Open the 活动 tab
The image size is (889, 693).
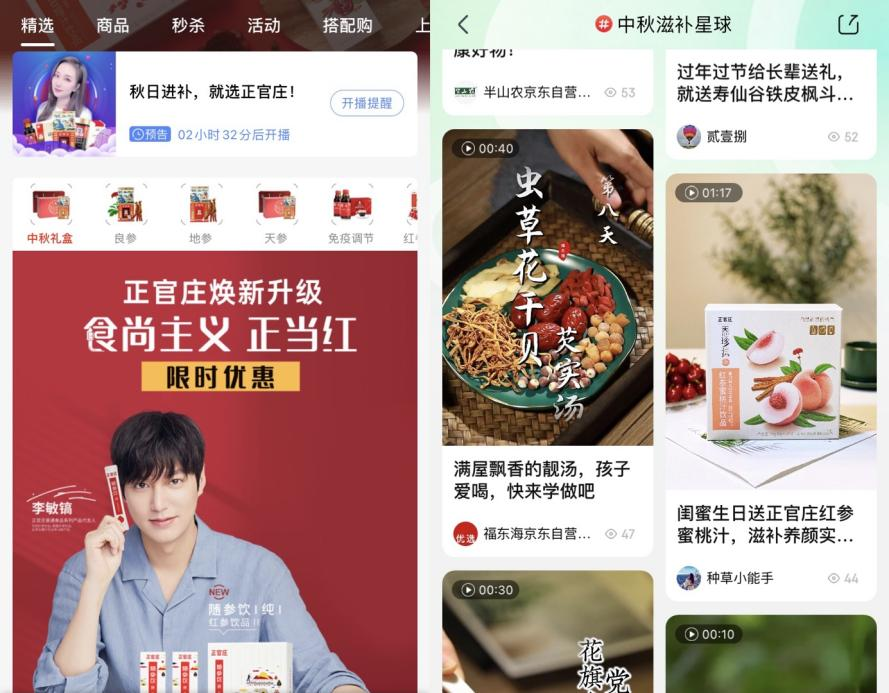point(264,26)
